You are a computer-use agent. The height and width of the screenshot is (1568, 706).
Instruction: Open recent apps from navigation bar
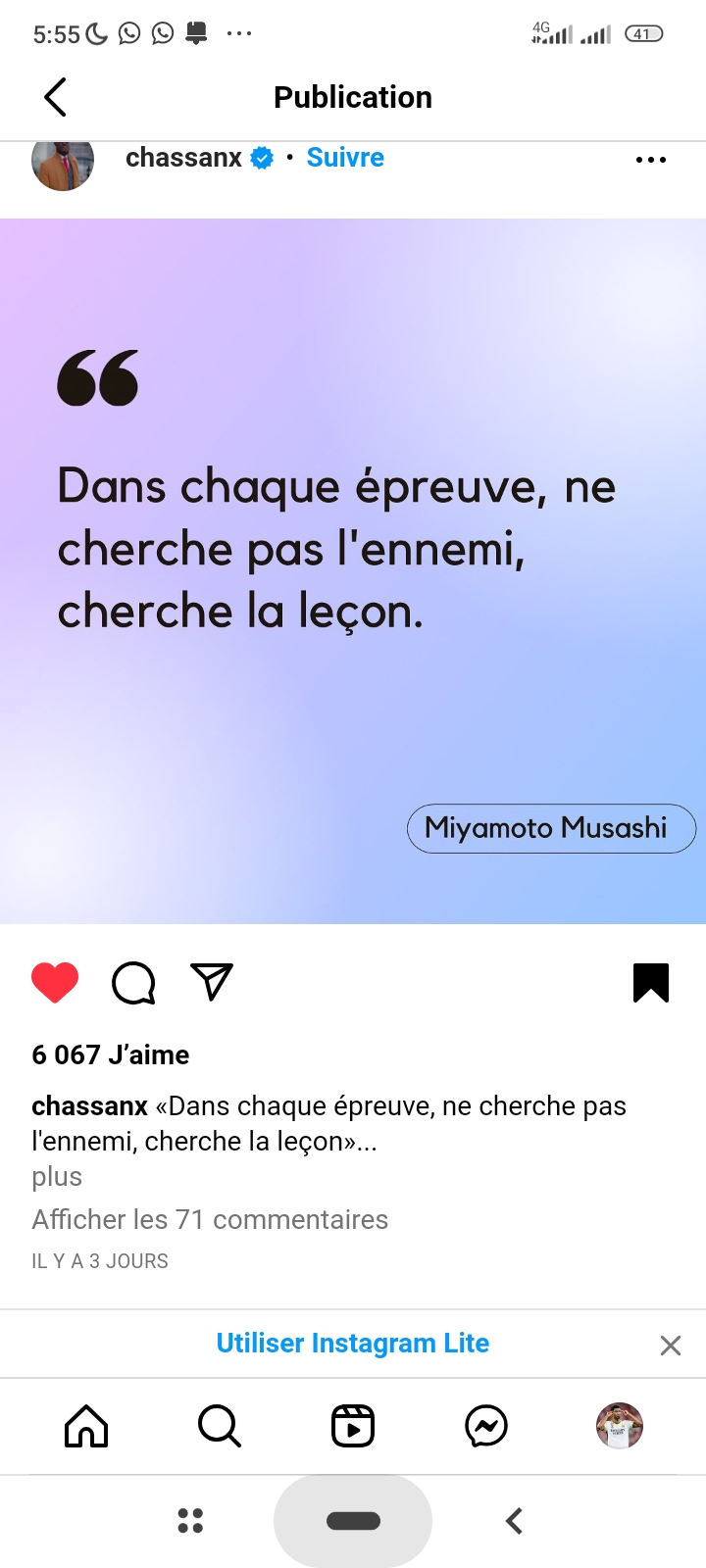[190, 1521]
